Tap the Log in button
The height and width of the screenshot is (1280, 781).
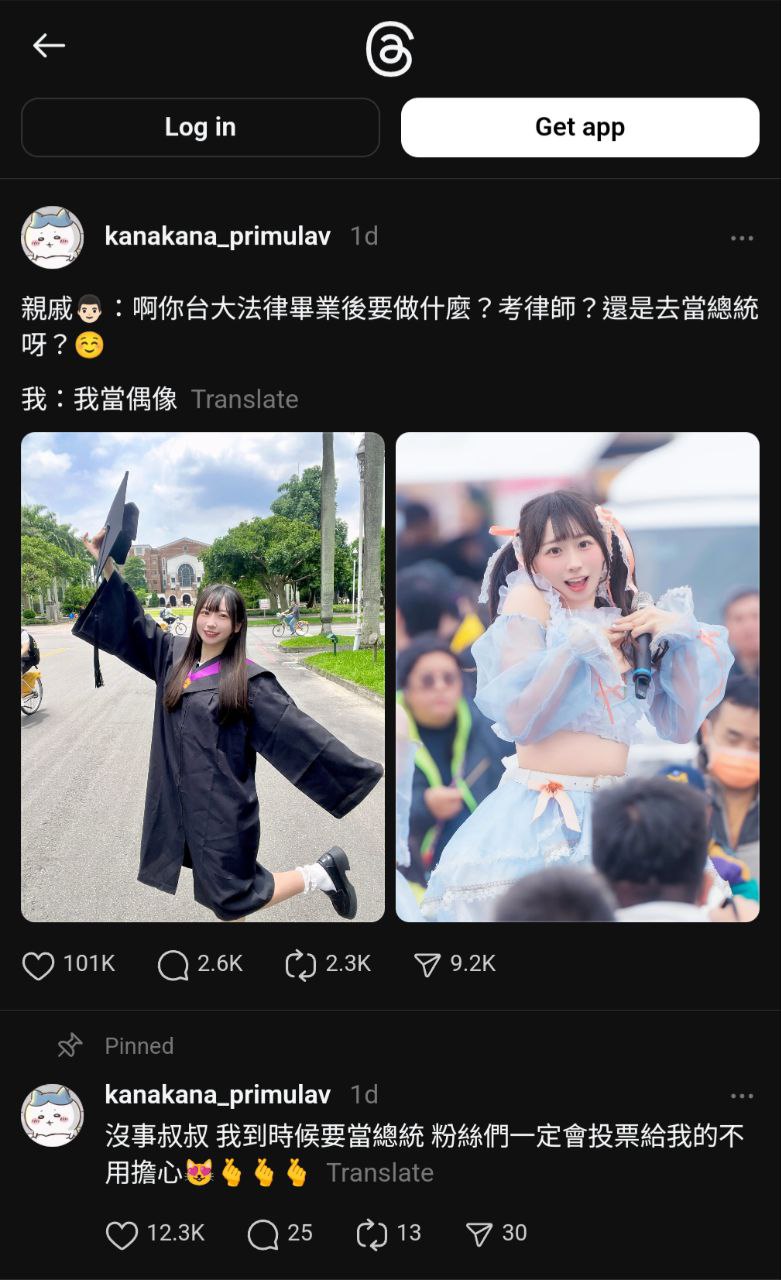[x=200, y=127]
